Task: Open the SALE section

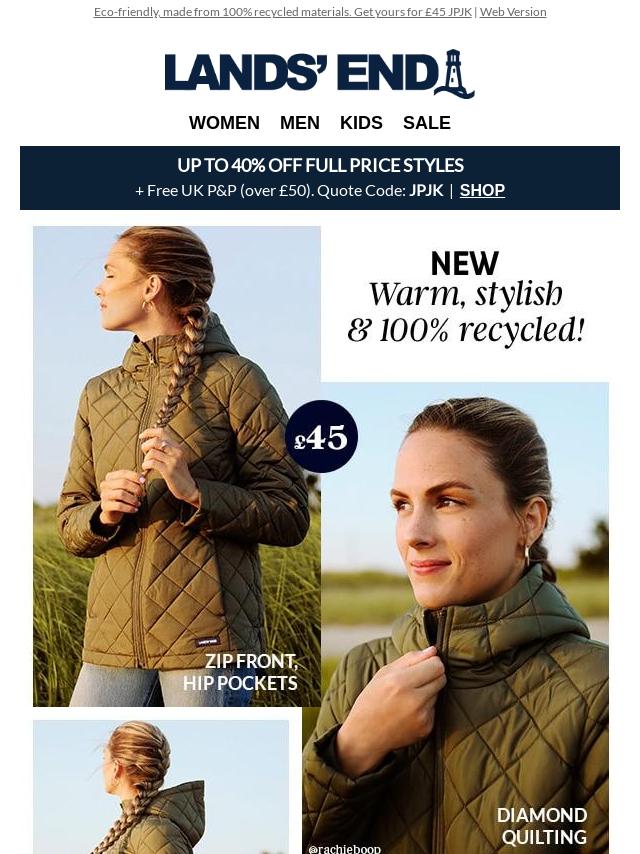Action: 426,123
